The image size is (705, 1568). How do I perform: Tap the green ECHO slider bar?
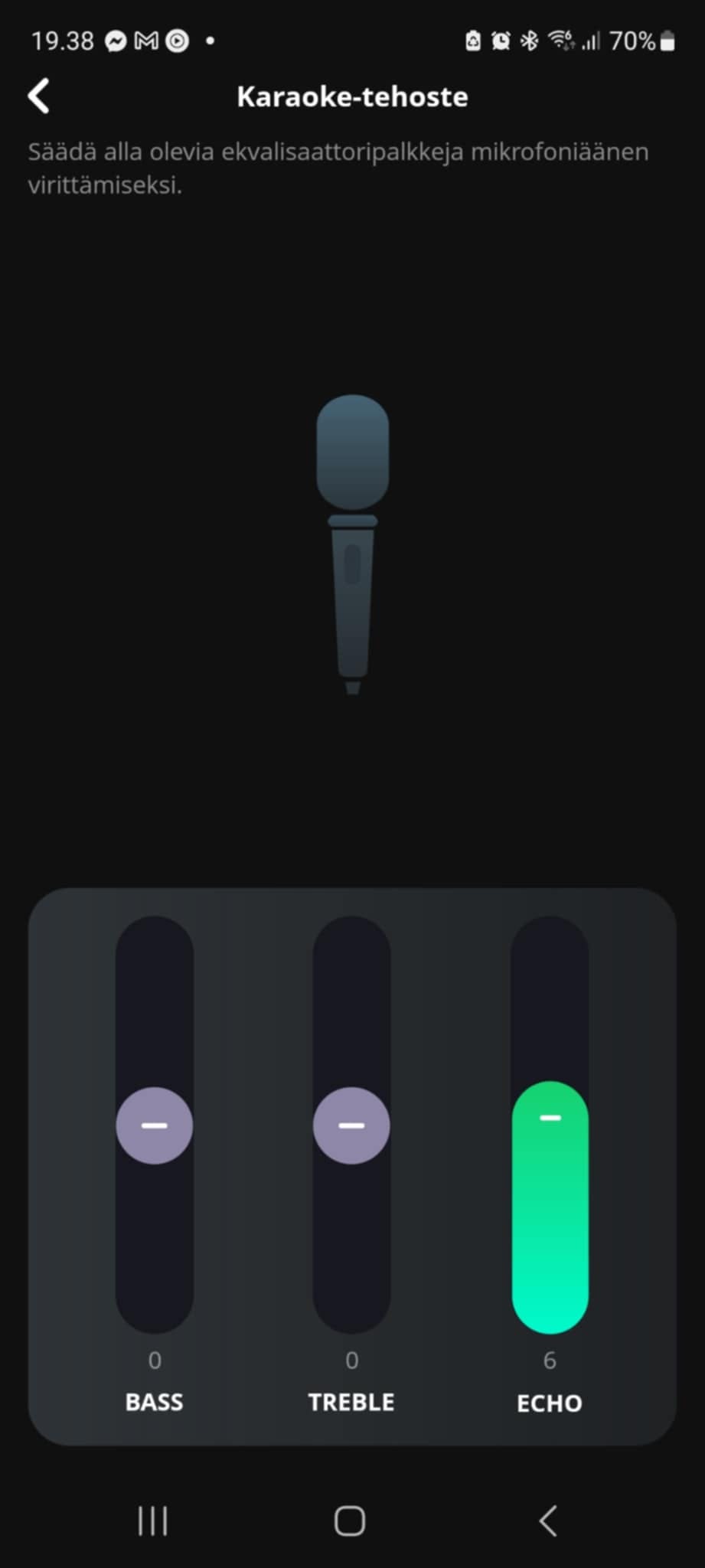550,1206
